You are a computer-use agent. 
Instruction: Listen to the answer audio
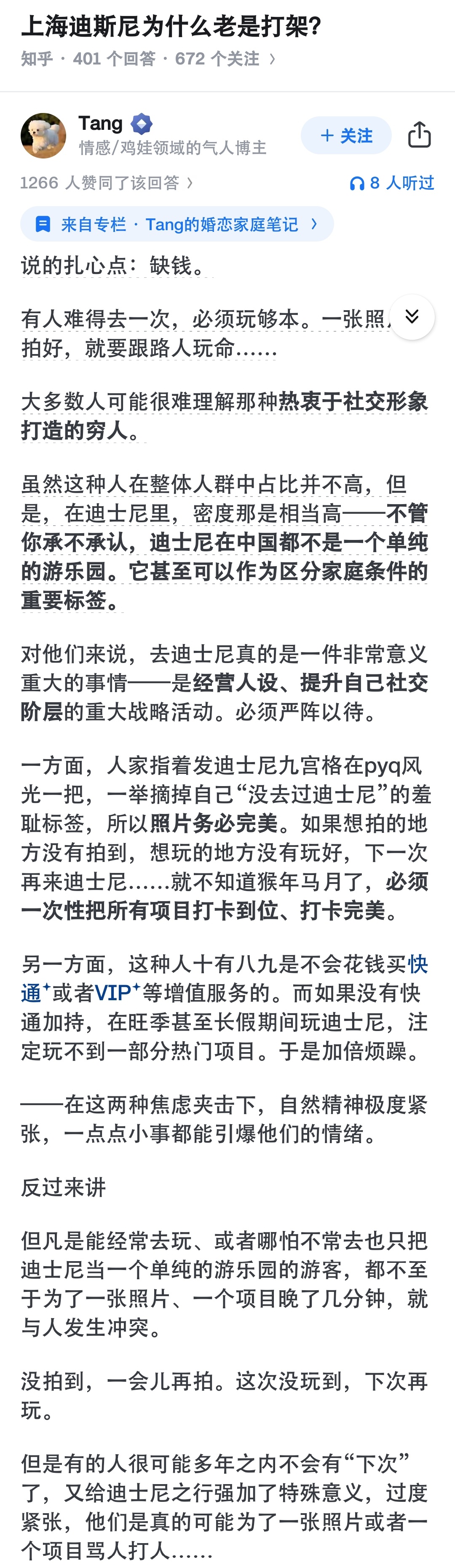coord(391,183)
